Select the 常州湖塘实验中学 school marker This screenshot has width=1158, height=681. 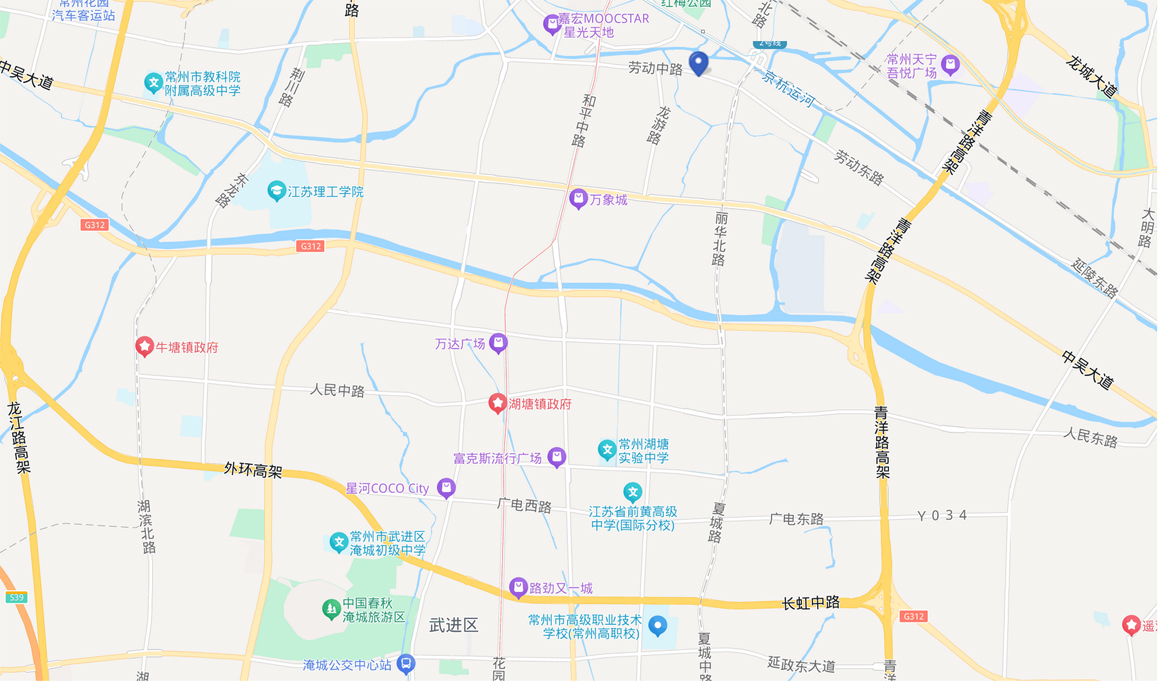coord(607,450)
